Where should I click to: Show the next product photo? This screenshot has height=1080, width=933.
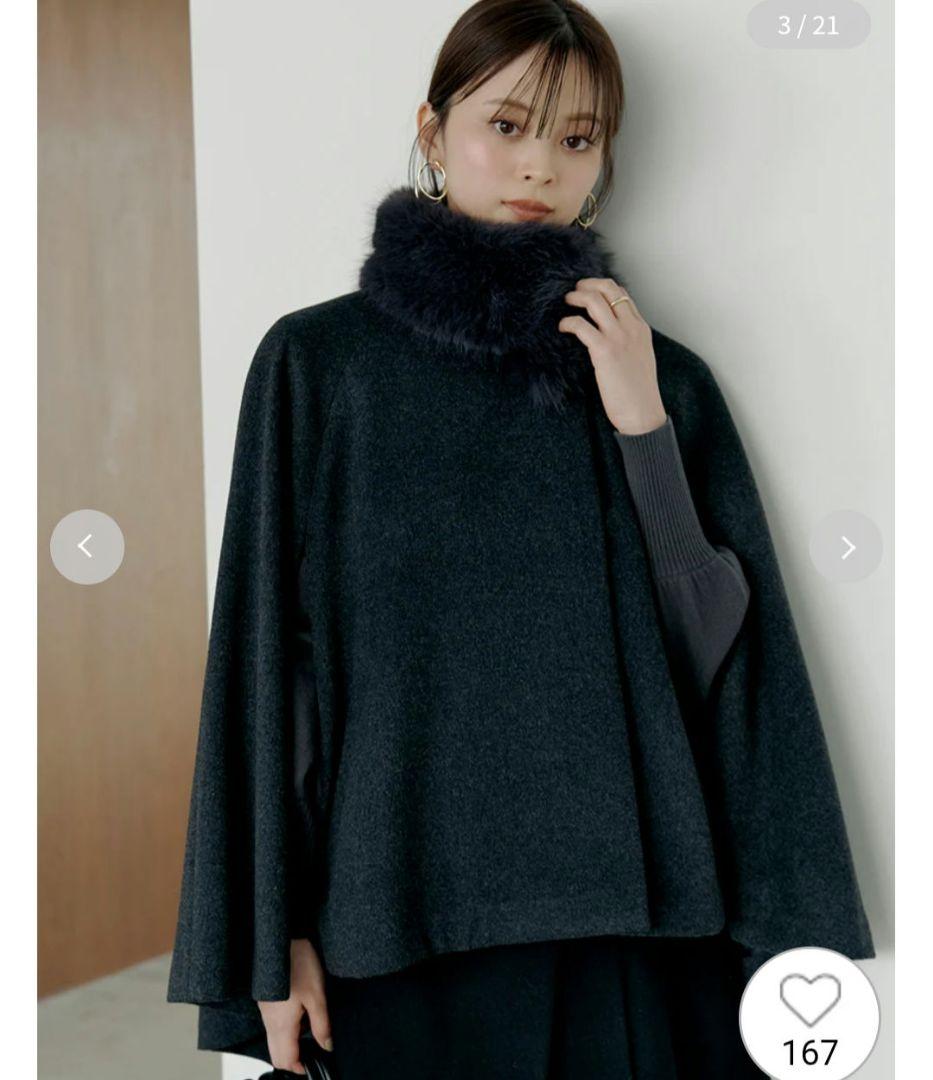coord(846,547)
